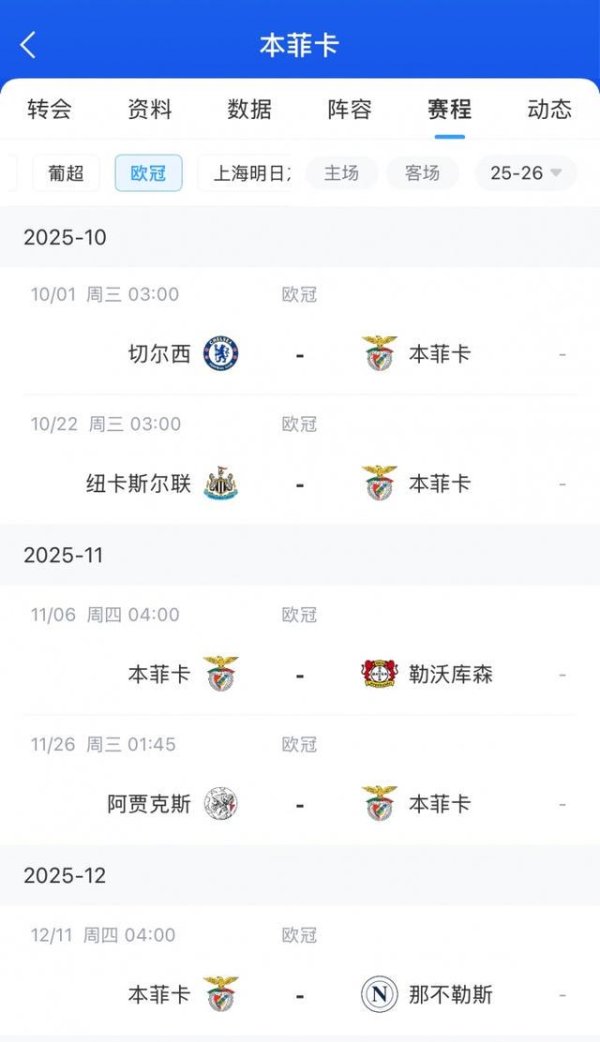Show only 客场 matches
The width and height of the screenshot is (600, 1042).
click(x=422, y=173)
